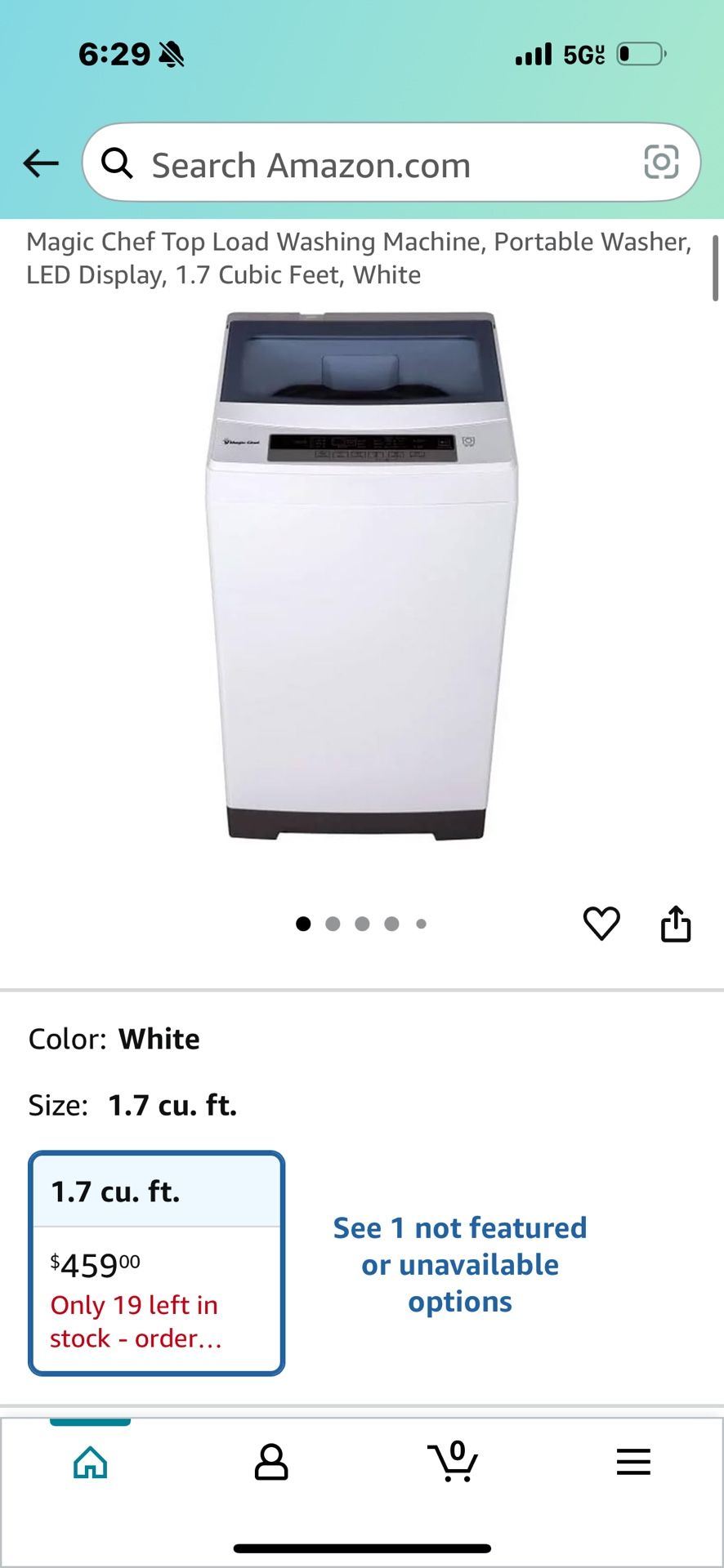724x1568 pixels.
Task: Go to the Home tab
Action: tap(91, 1462)
